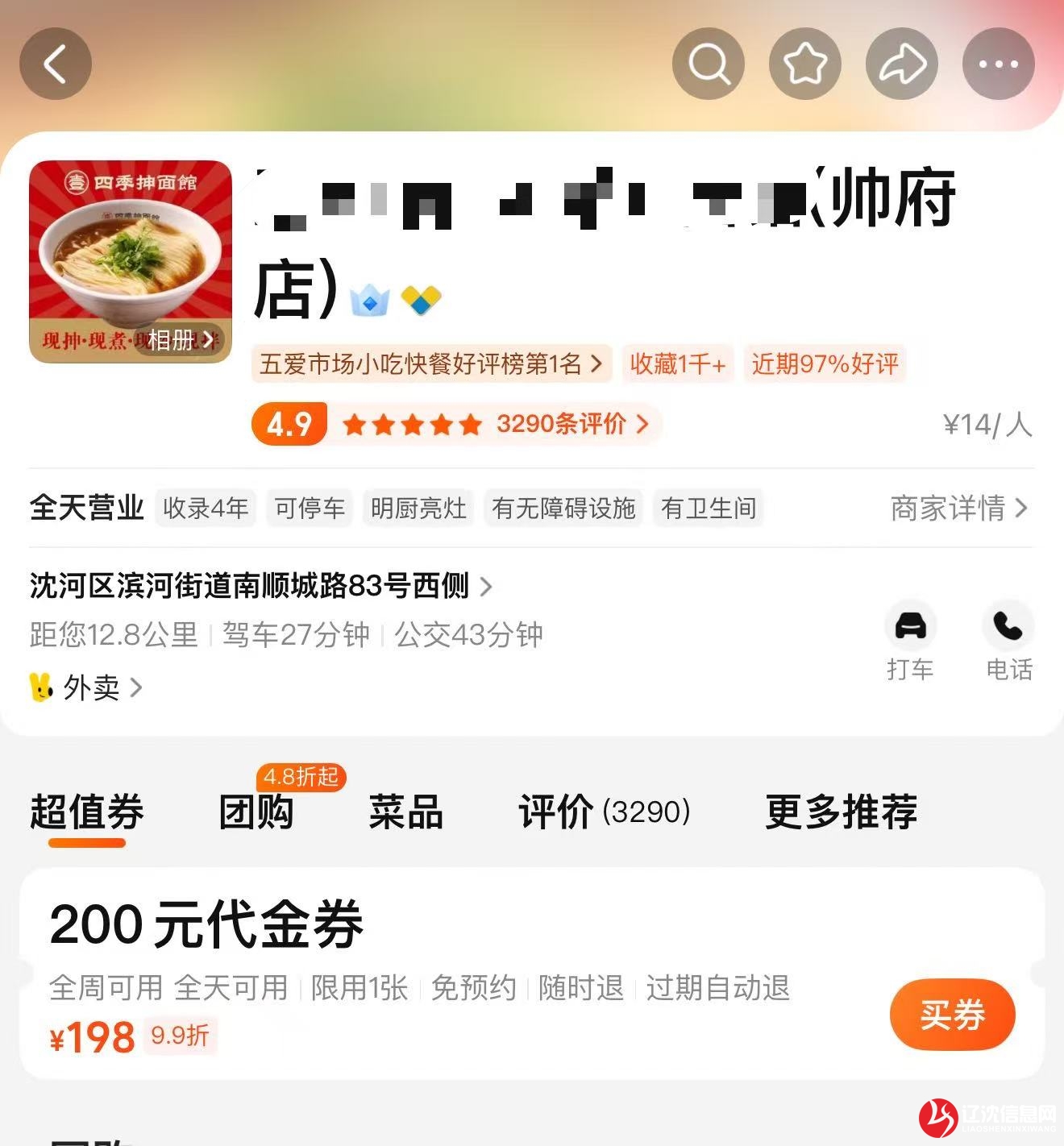The image size is (1064, 1146).
Task: Switch to the 评价 (3290) tab
Action: (605, 812)
